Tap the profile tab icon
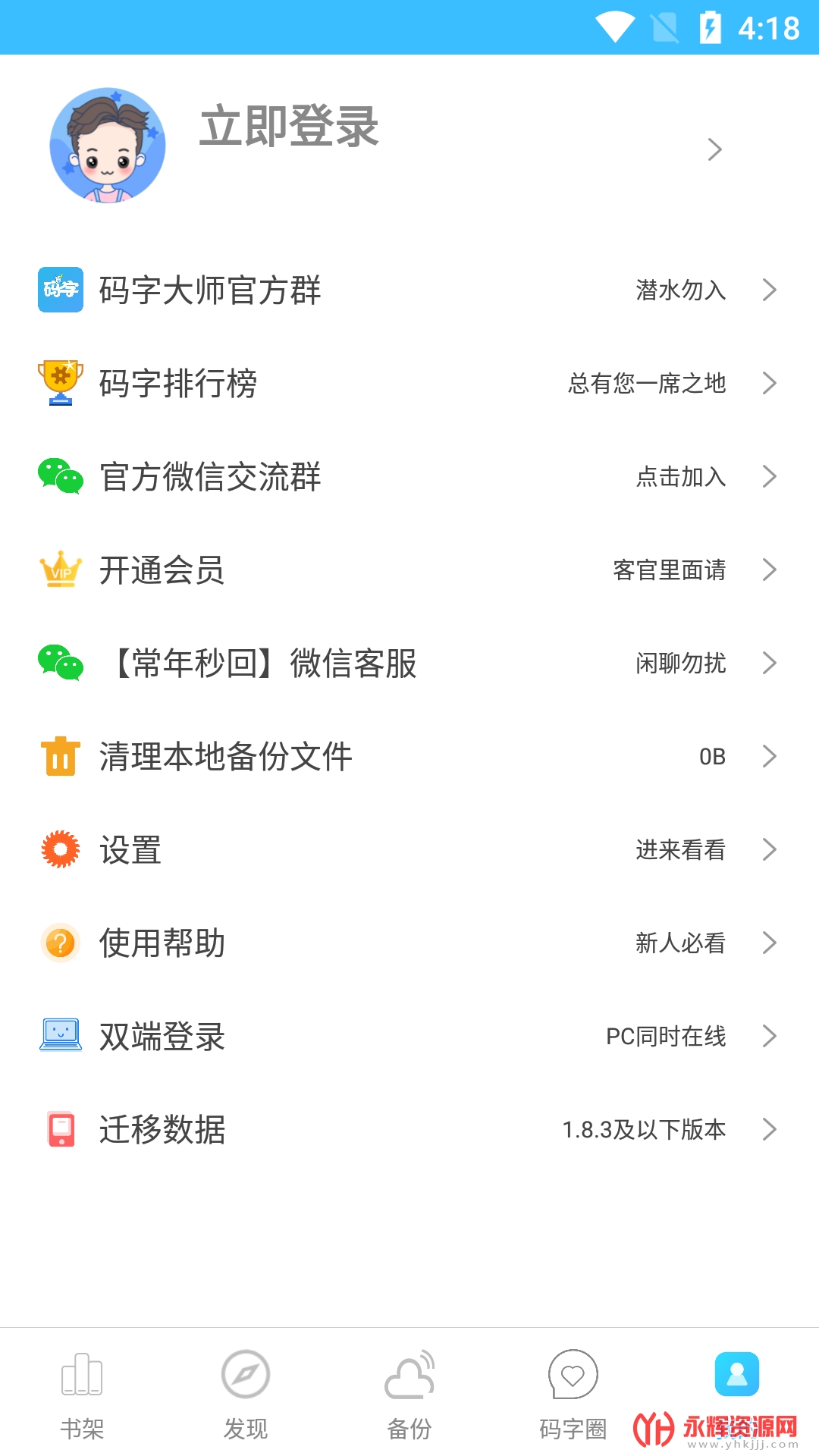Viewport: 819px width, 1456px height. 736,1374
